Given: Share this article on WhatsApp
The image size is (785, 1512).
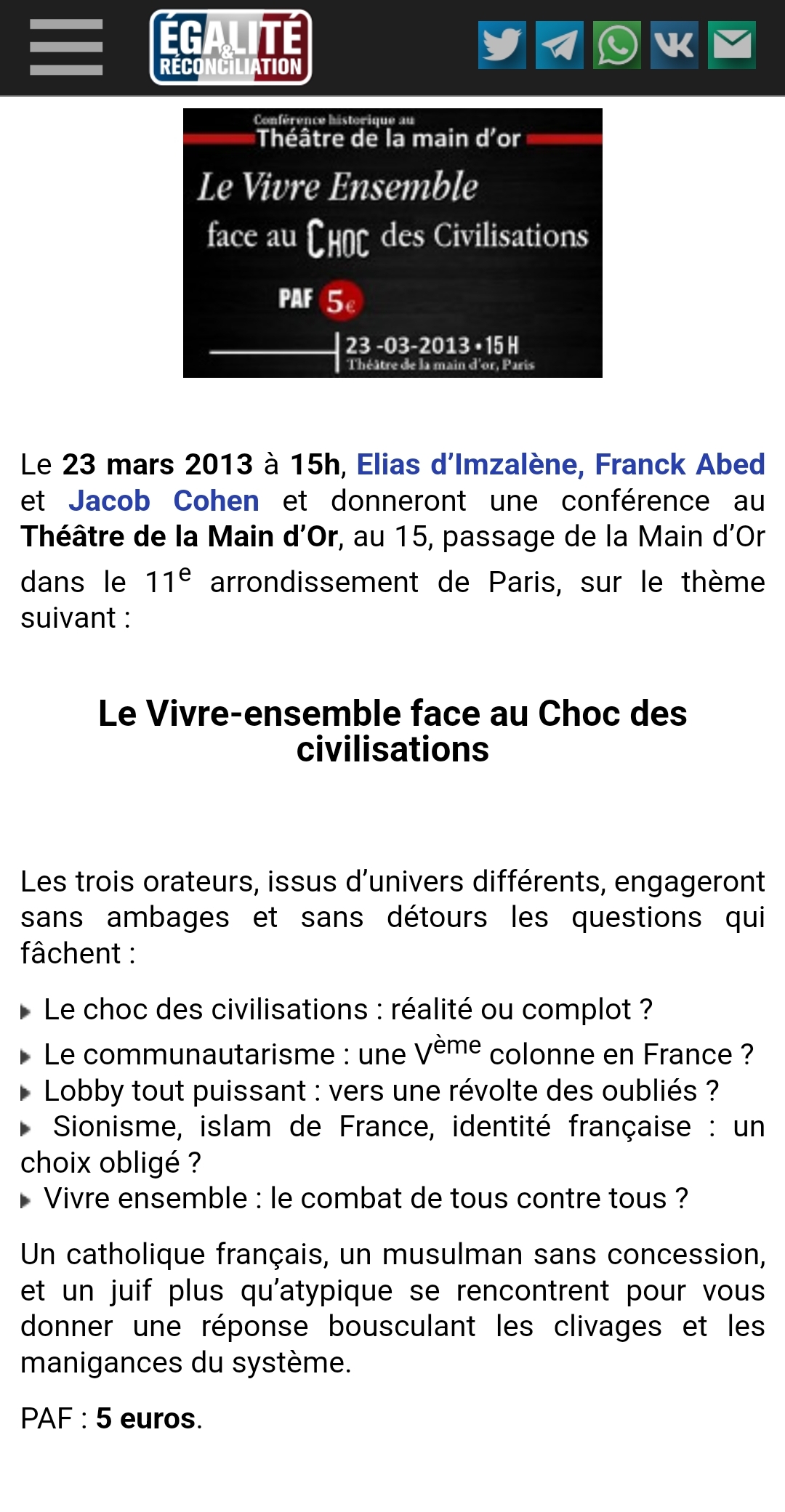Looking at the screenshot, I should [616, 45].
